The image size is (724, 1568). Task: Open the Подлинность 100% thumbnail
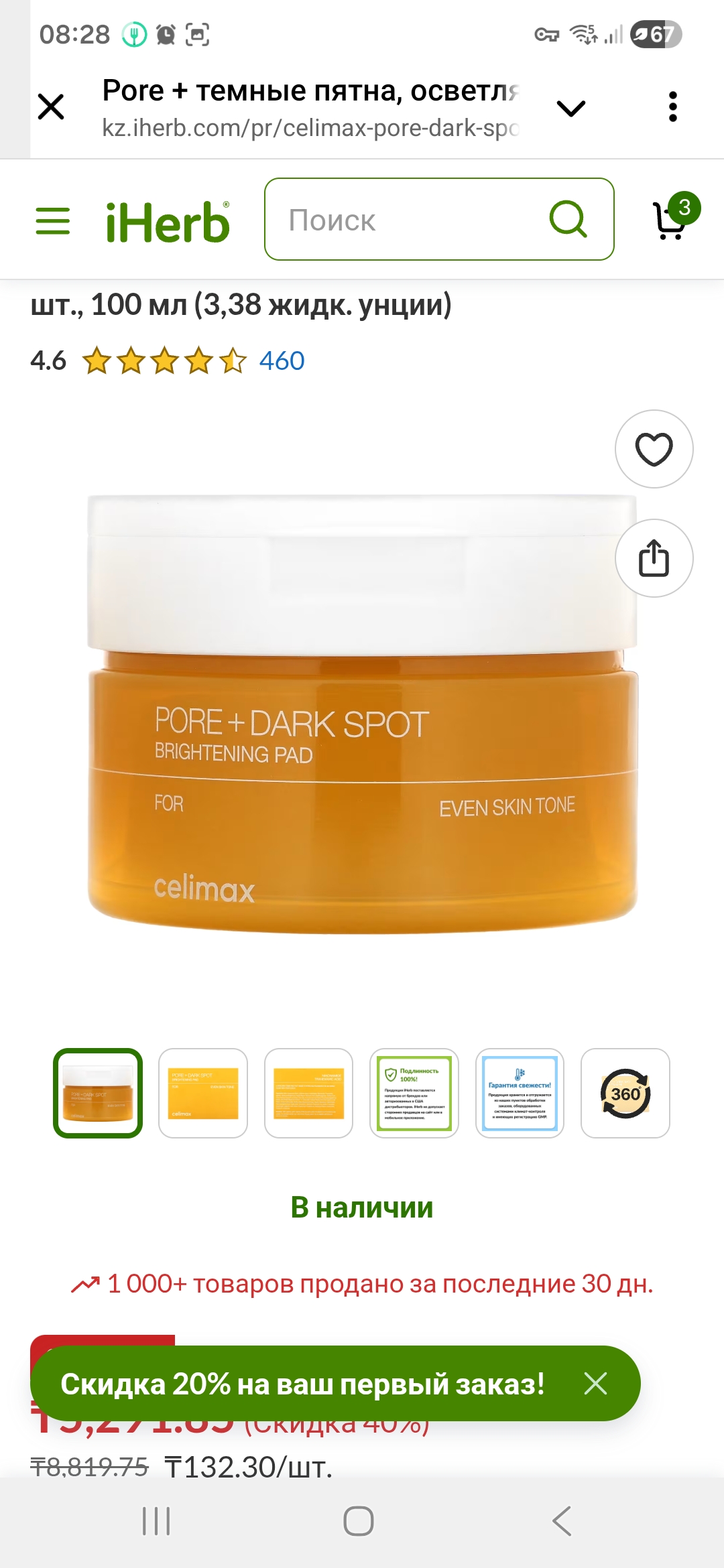[x=414, y=1093]
